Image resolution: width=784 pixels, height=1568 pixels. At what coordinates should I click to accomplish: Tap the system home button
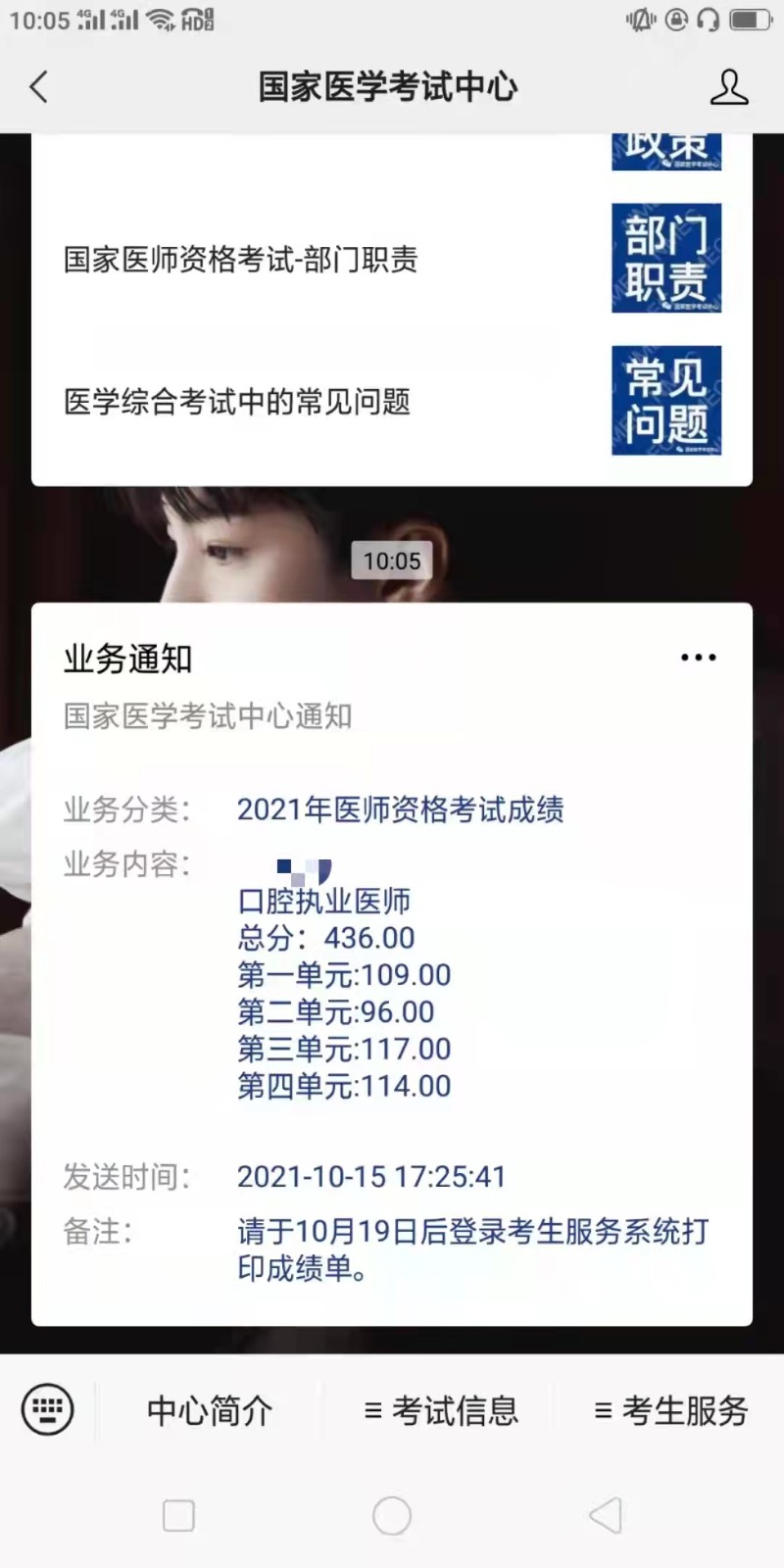[391, 1516]
